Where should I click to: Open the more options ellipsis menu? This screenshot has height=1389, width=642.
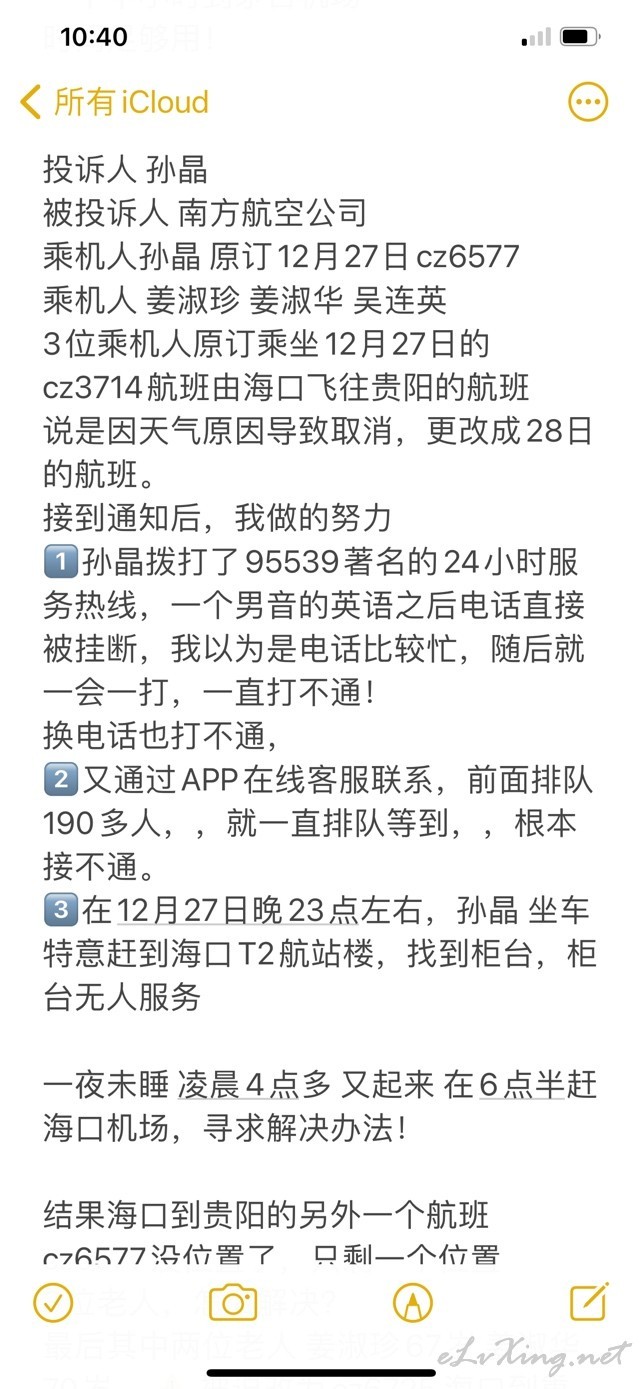587,101
